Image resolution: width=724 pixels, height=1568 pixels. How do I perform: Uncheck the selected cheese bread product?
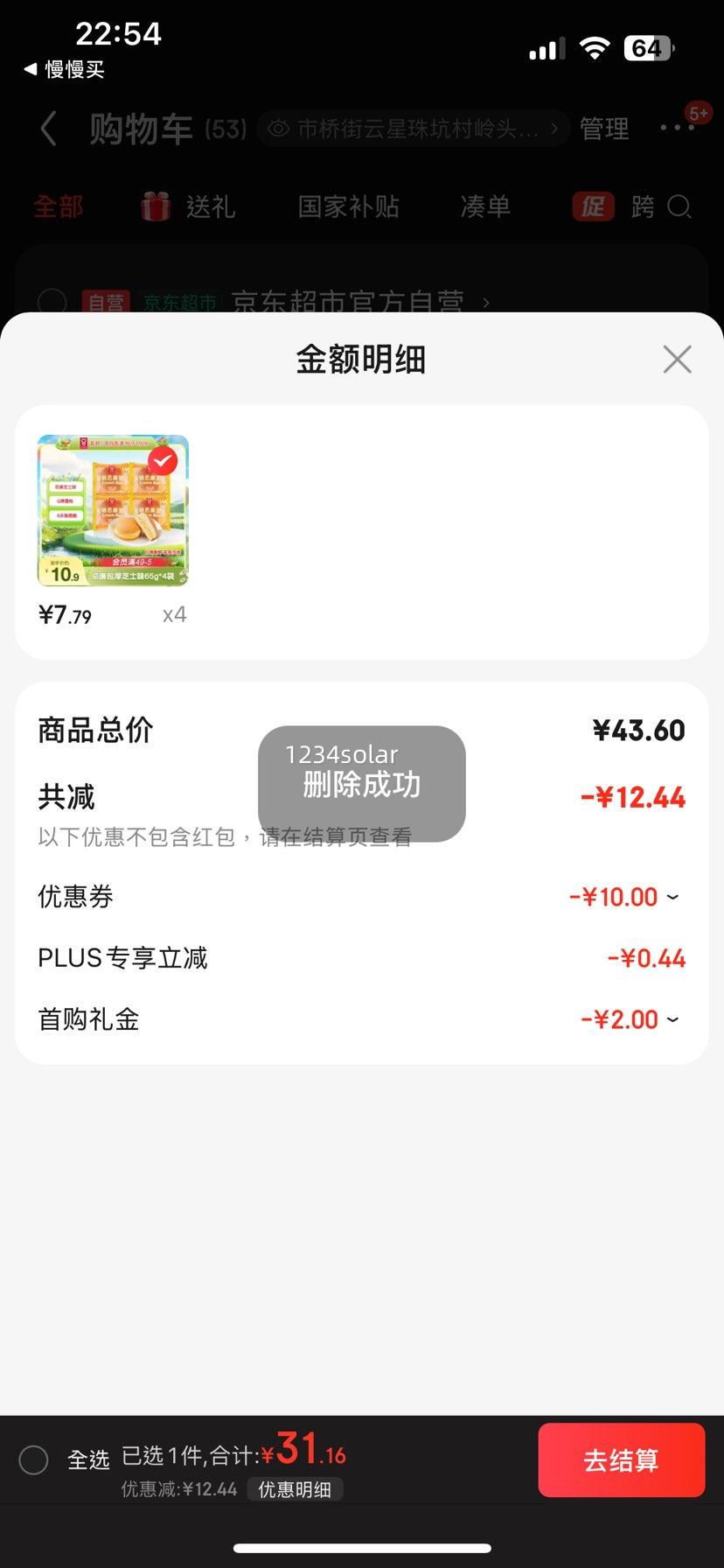point(163,462)
